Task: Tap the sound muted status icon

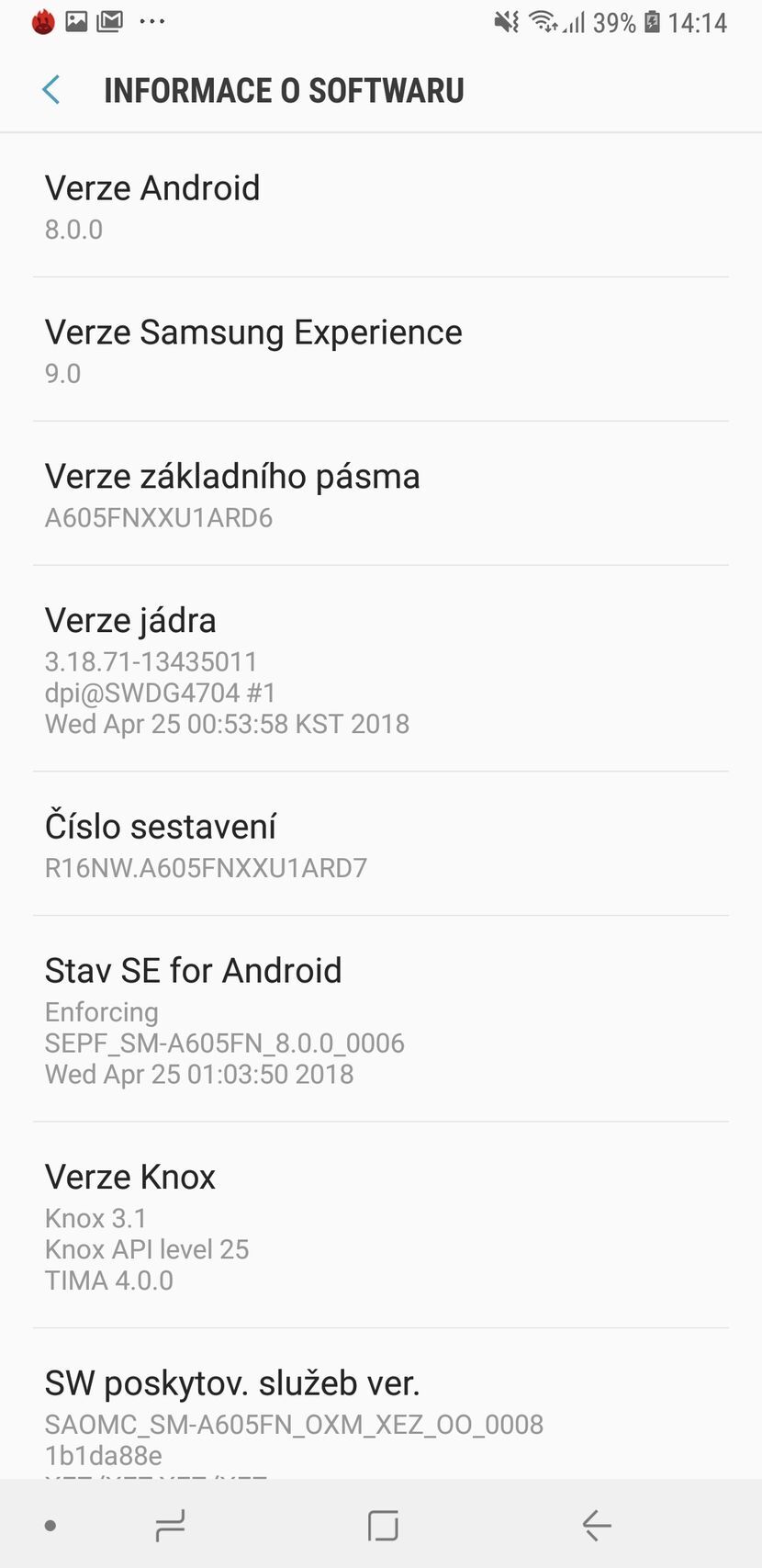Action: 506,21
